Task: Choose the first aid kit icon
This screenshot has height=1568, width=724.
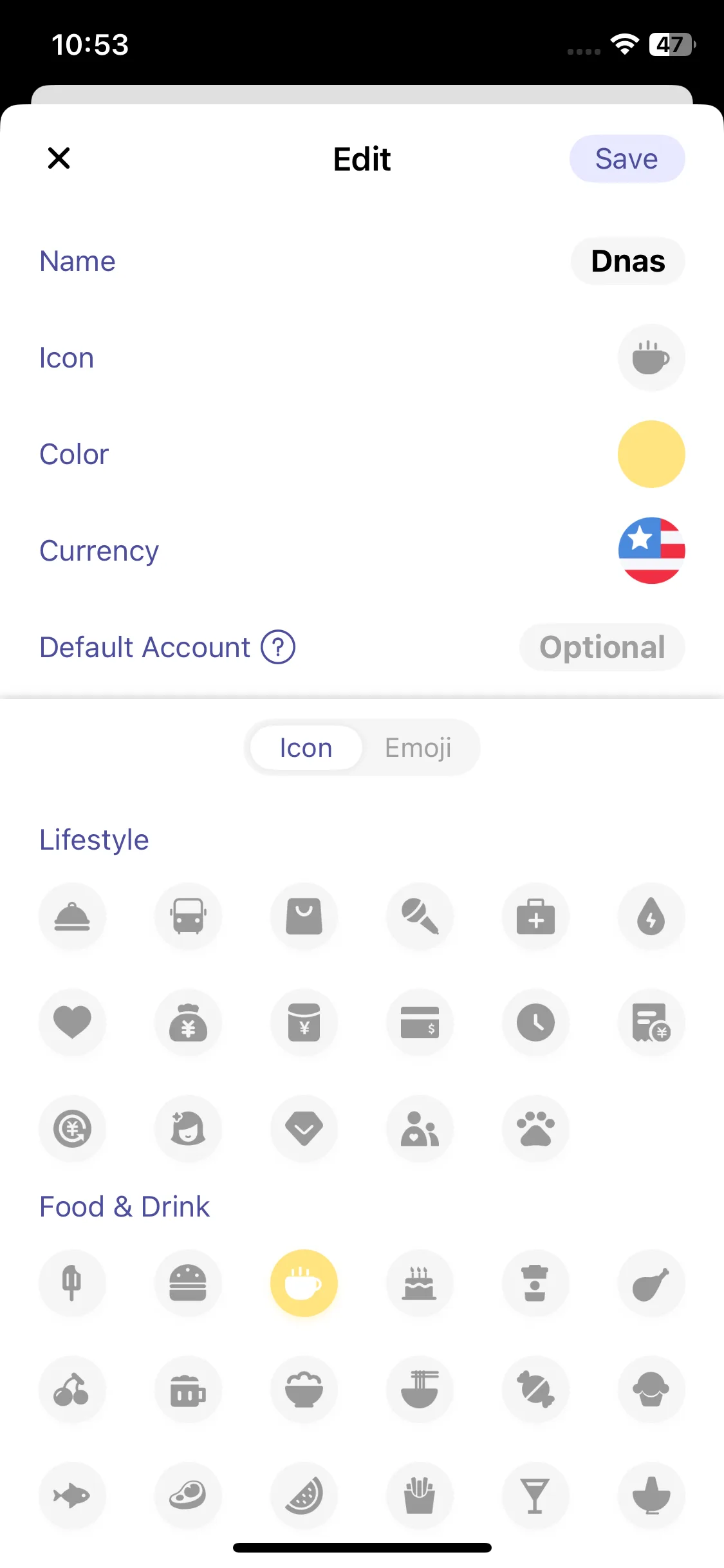Action: tap(535, 917)
